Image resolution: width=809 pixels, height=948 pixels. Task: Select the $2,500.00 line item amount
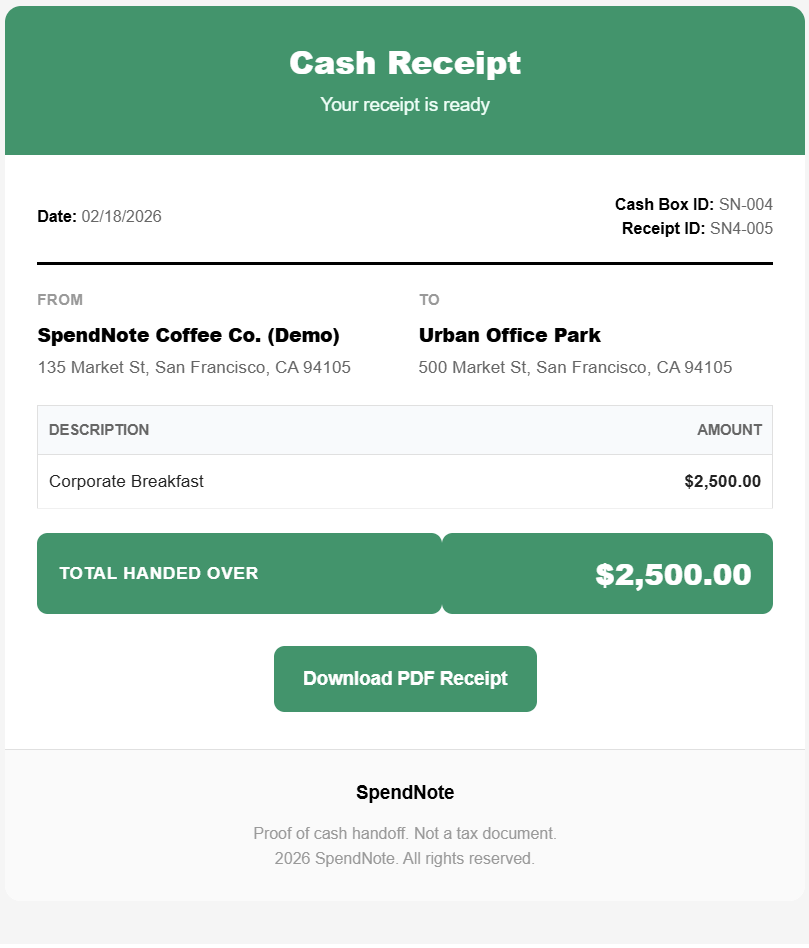point(723,481)
